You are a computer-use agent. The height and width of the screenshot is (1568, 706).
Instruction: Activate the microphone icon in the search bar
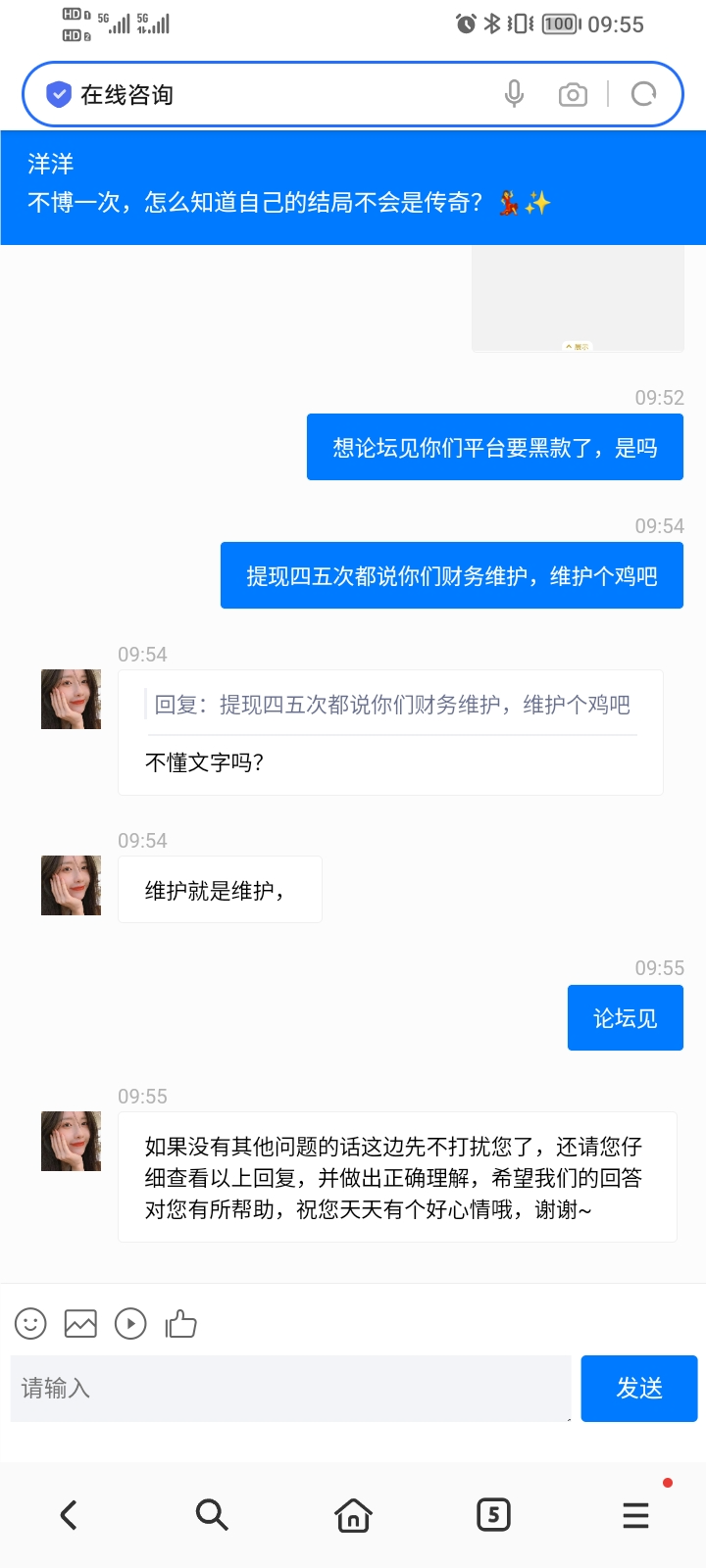(x=514, y=93)
